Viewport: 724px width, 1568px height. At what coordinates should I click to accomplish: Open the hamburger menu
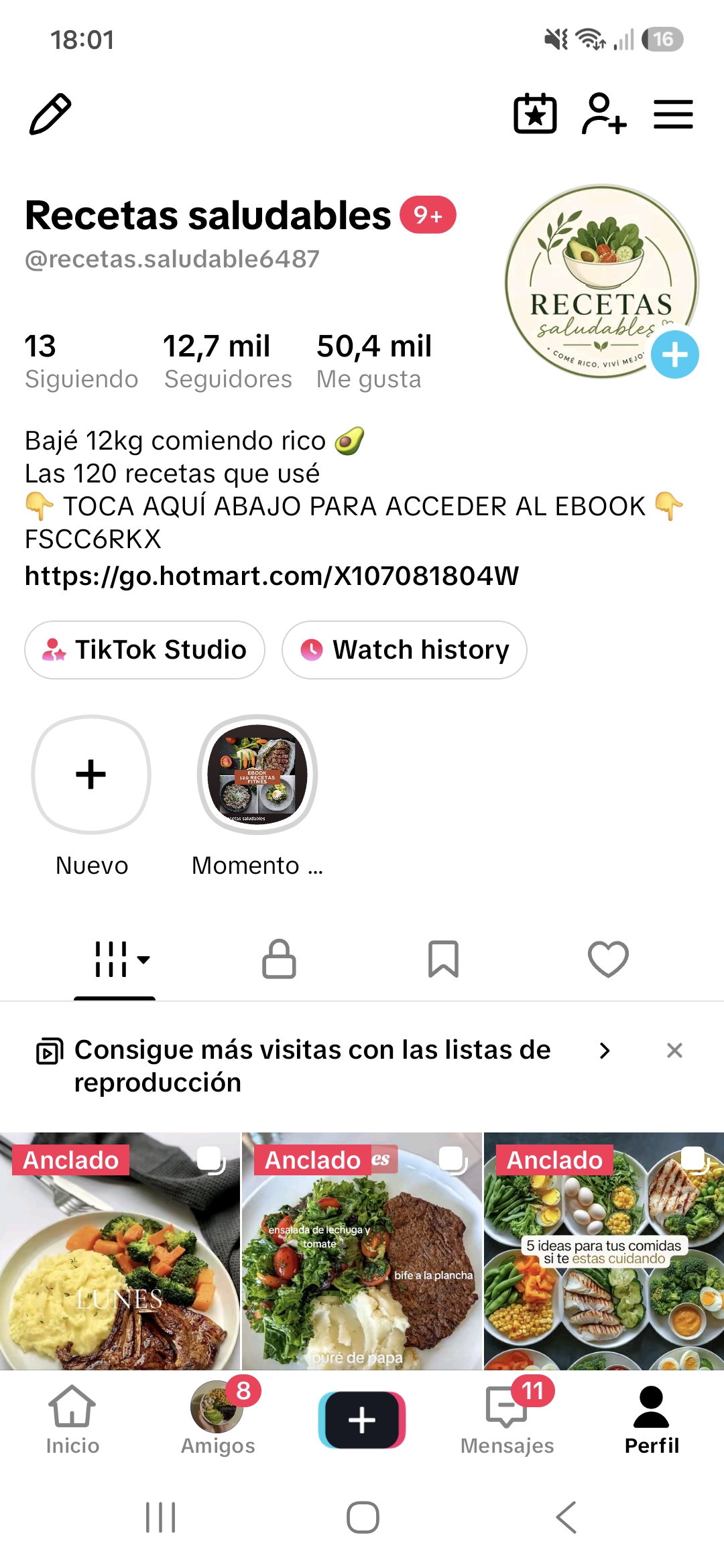coord(673,114)
